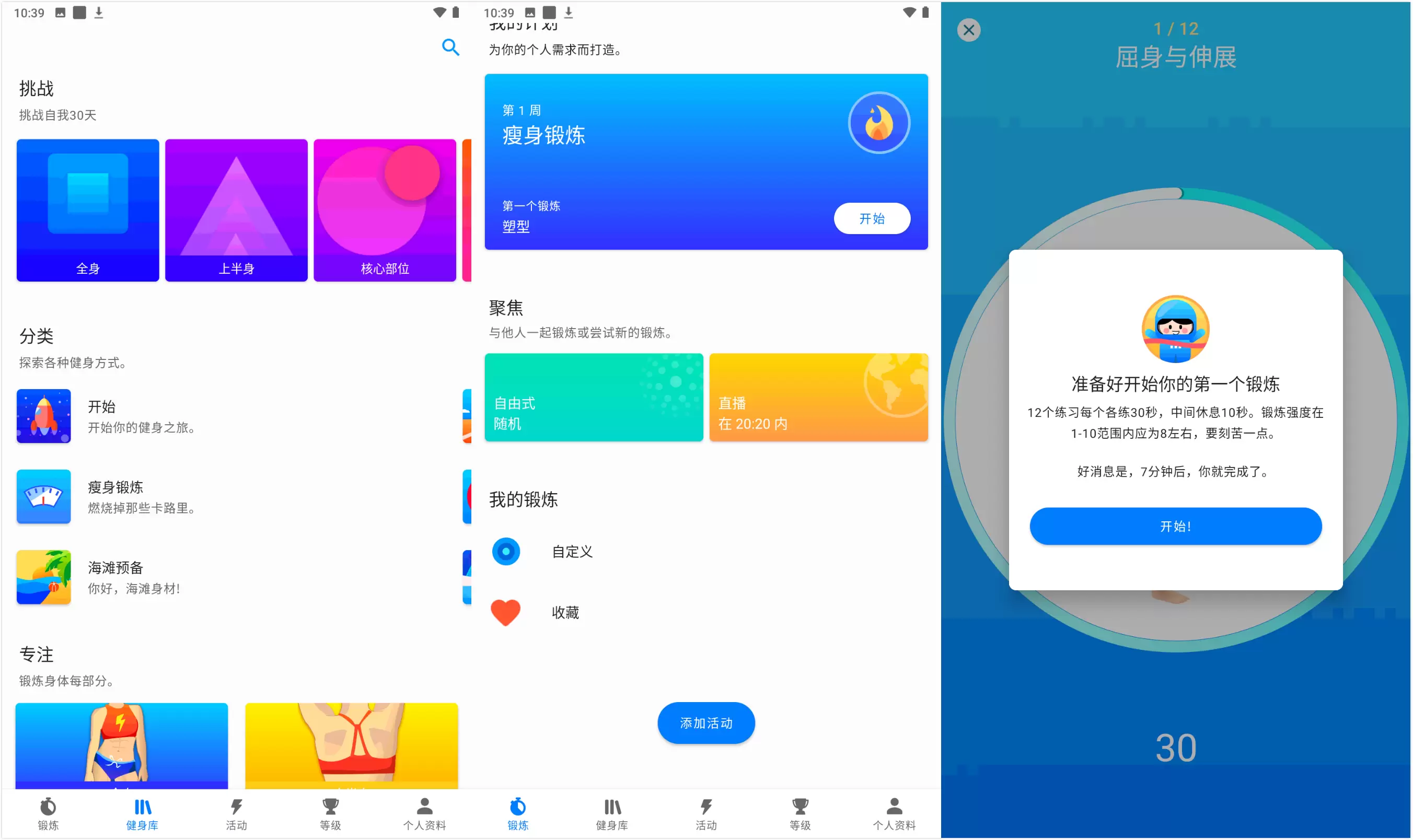
Task: Open the 自由式 随机 card
Action: point(593,398)
